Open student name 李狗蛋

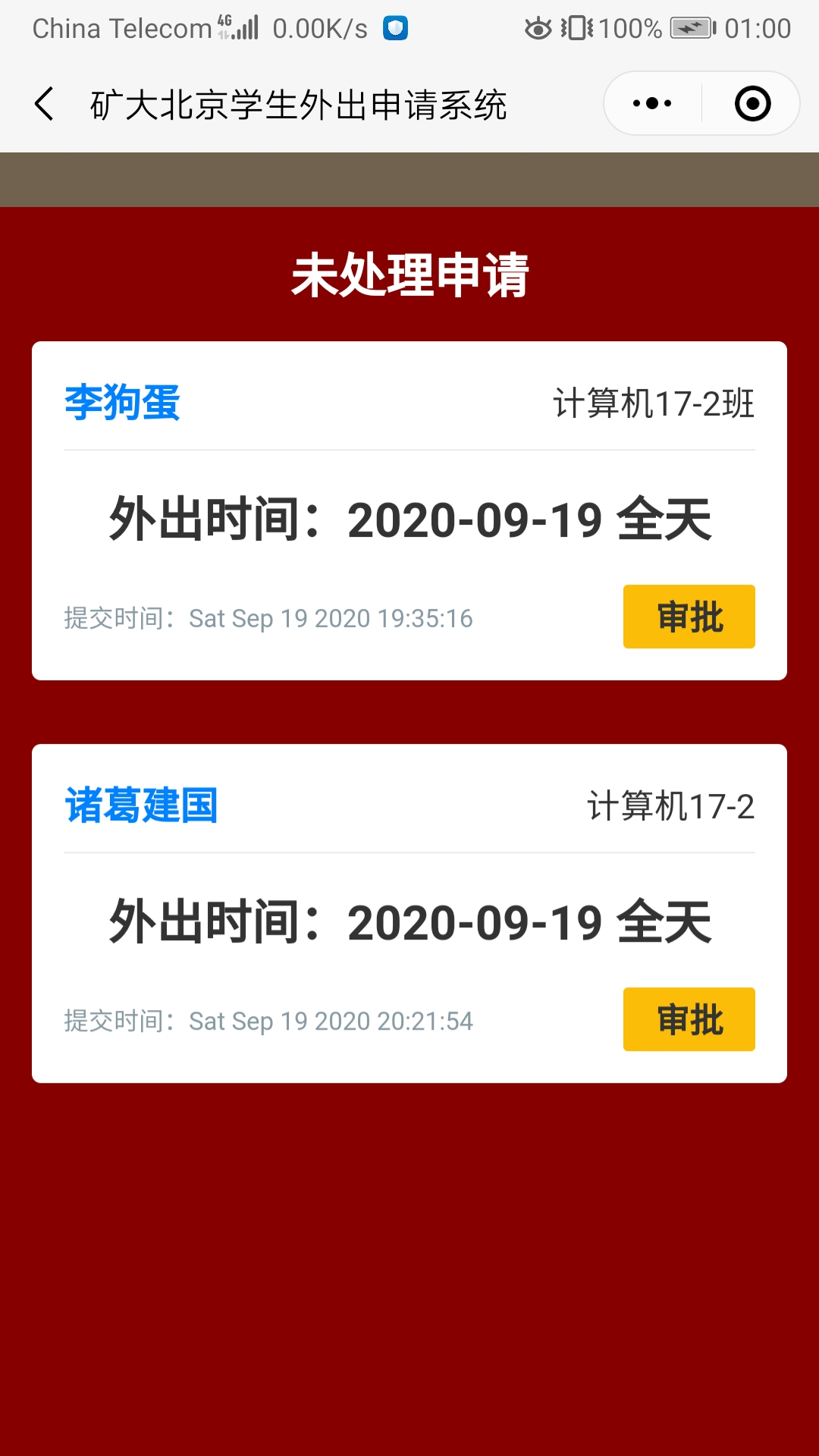pyautogui.click(x=122, y=402)
